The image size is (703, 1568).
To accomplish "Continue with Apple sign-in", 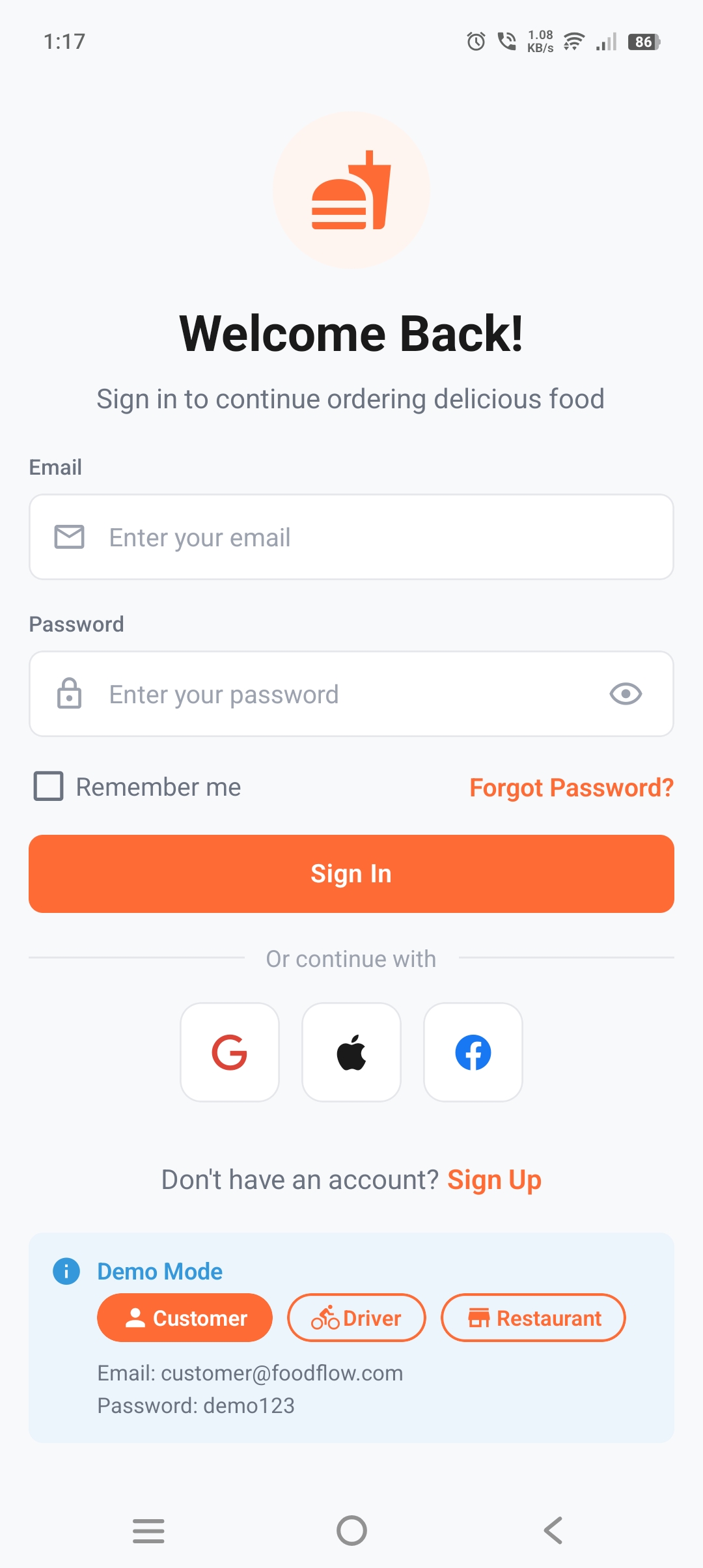I will (351, 1052).
